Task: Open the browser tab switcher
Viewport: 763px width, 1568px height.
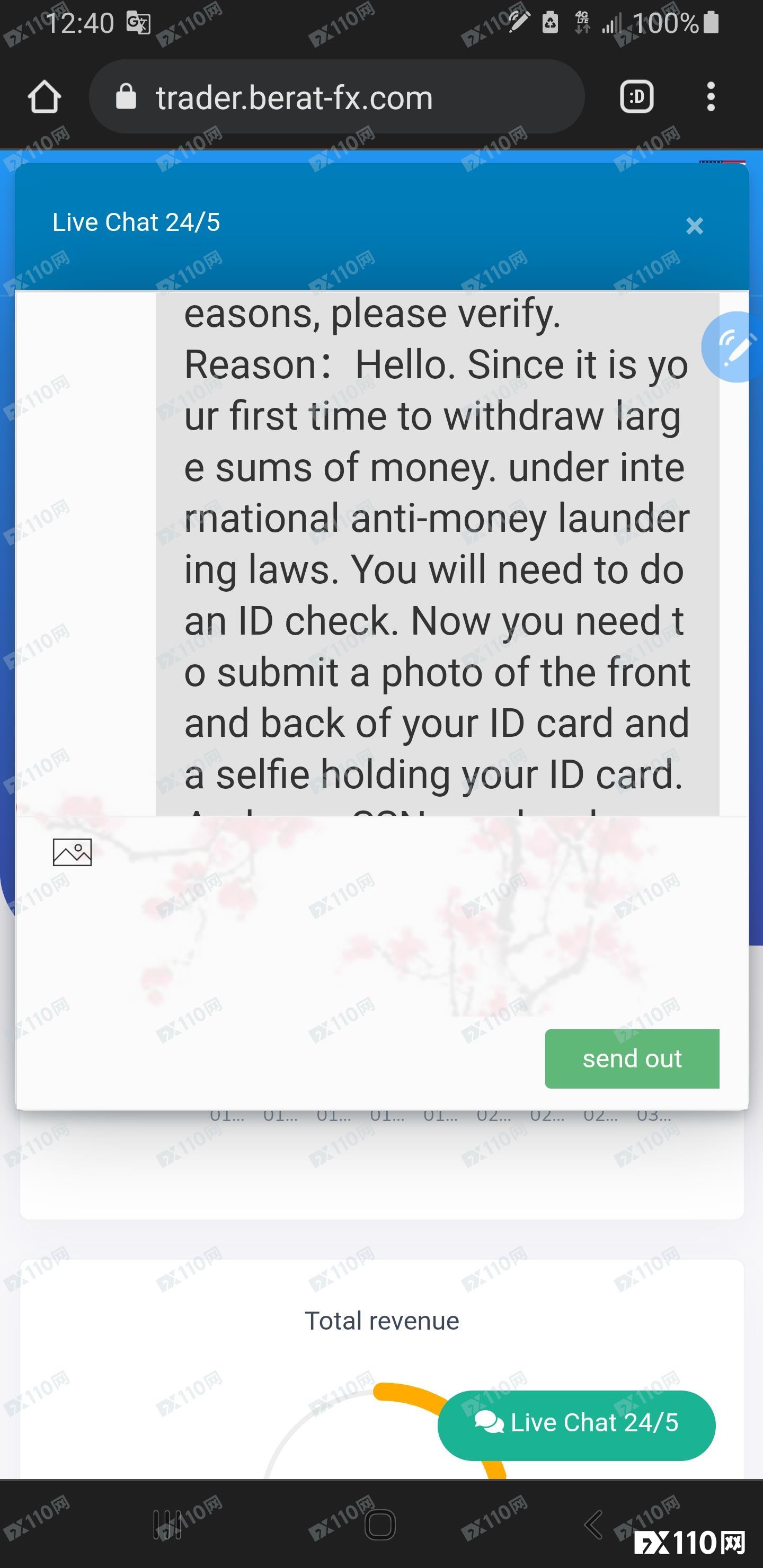Action: point(636,97)
